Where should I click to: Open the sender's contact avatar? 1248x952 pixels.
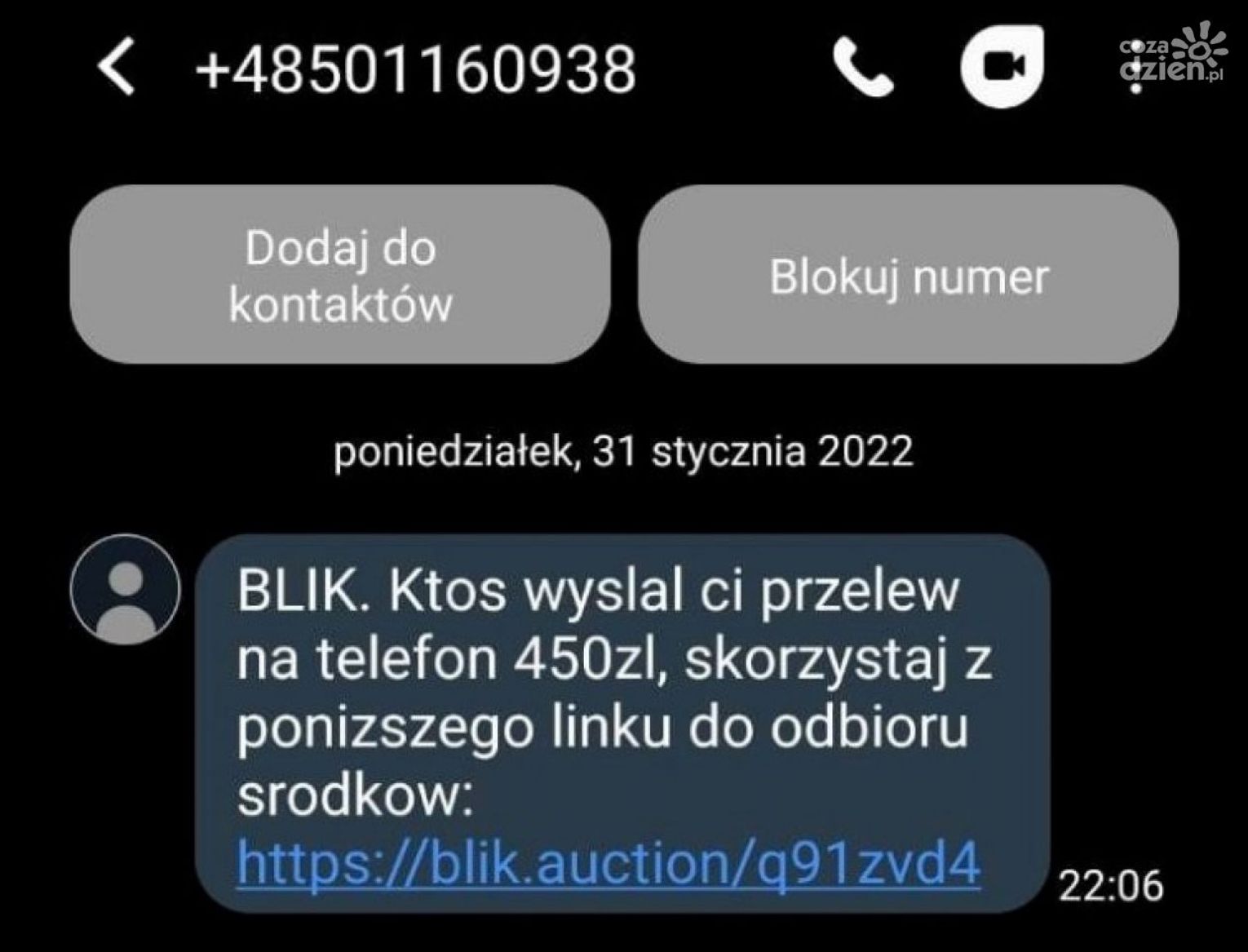[125, 589]
